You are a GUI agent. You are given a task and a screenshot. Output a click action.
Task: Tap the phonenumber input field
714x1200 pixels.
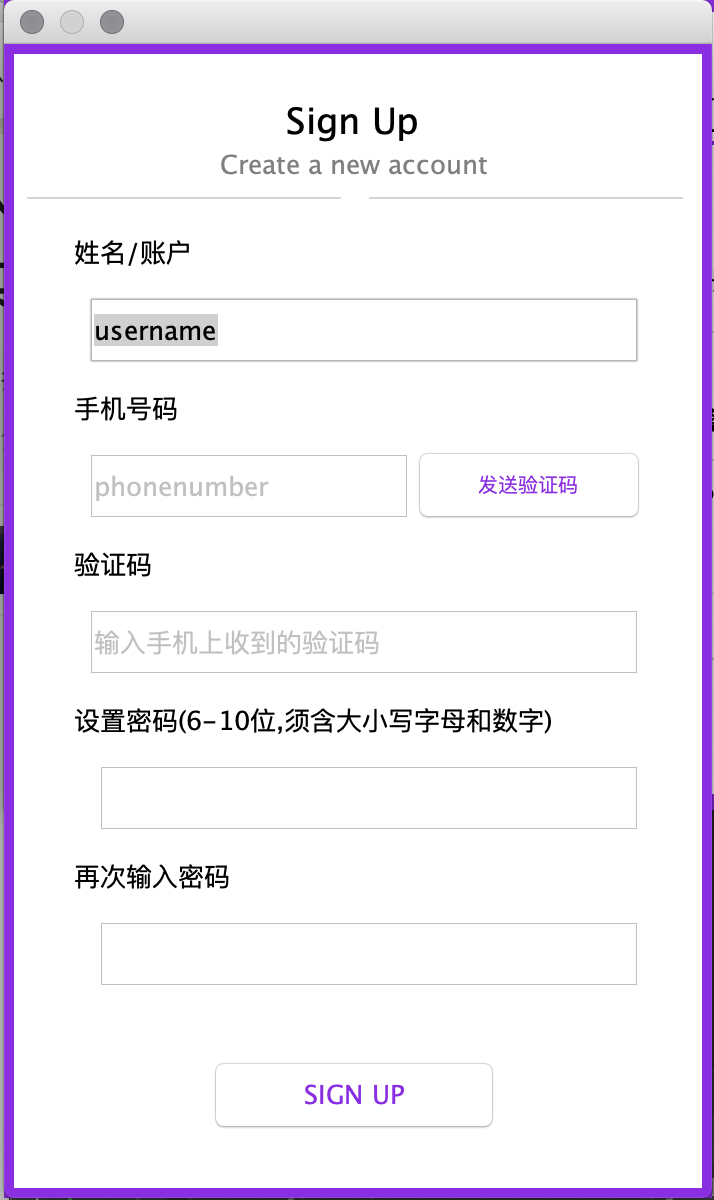click(248, 487)
